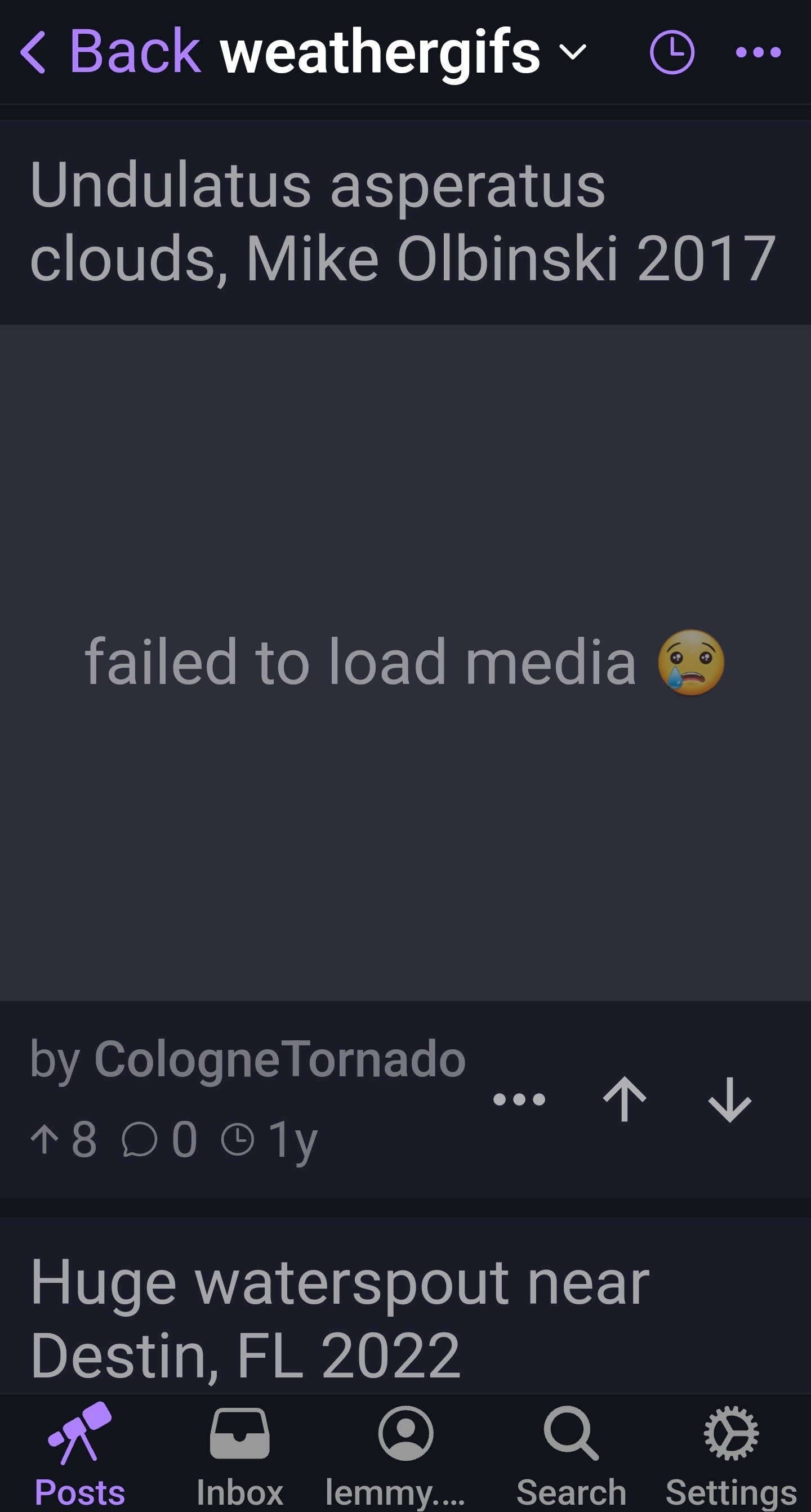Open more options for Undulatus asperatus post
The width and height of the screenshot is (811, 1512).
coord(519,1099)
